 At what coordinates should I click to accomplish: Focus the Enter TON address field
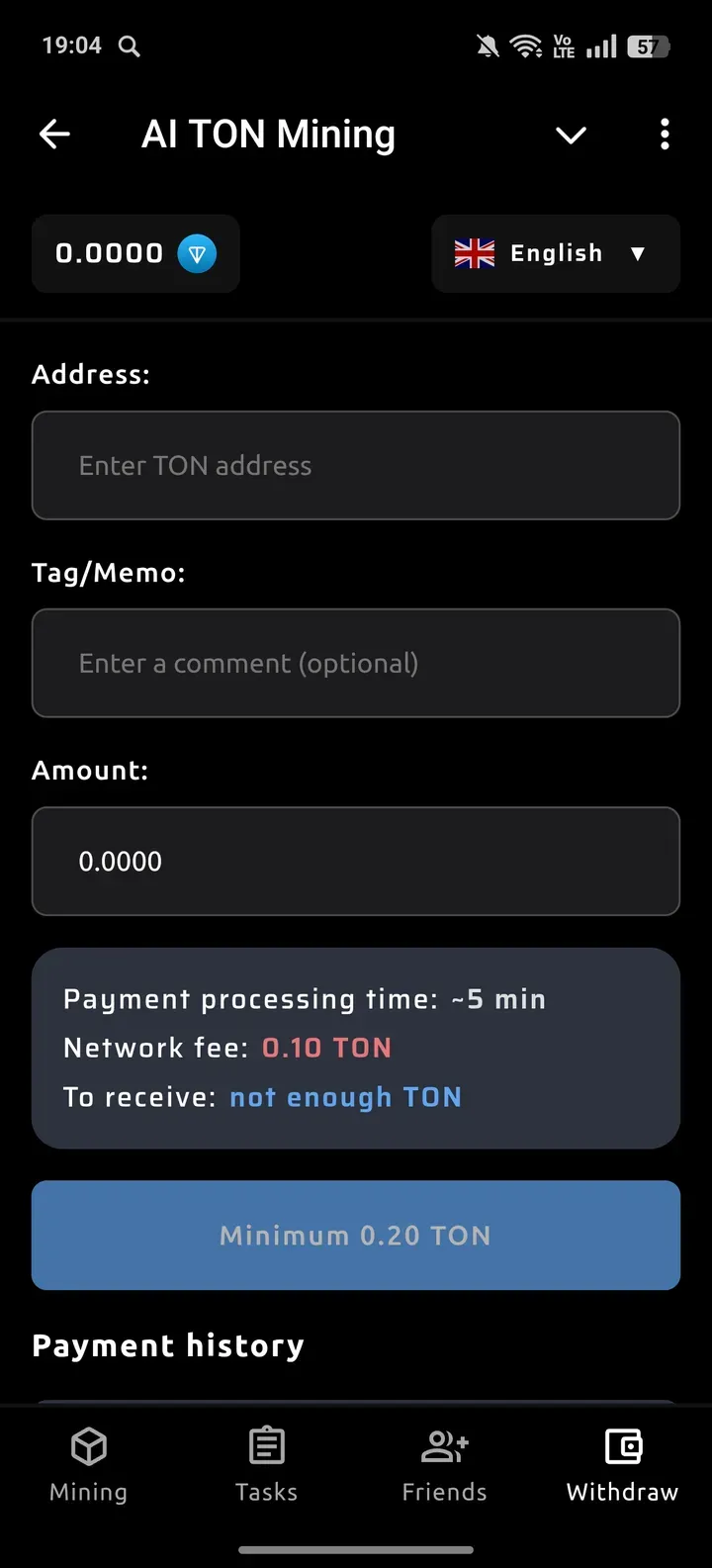[356, 465]
